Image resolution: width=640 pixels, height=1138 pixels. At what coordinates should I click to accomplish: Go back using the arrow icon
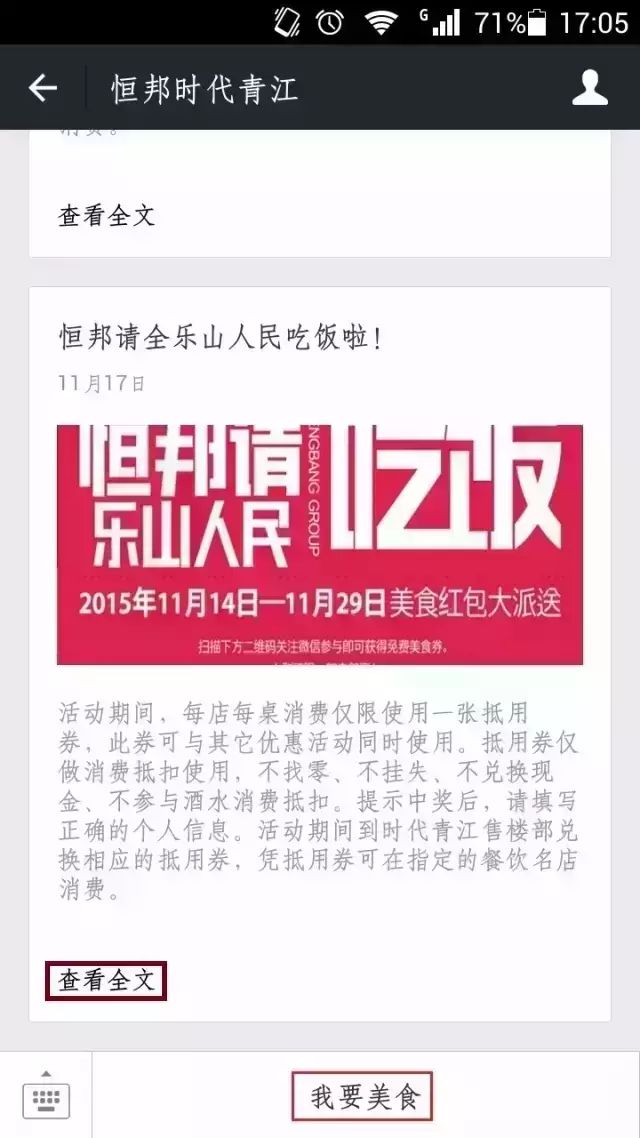[x=43, y=88]
